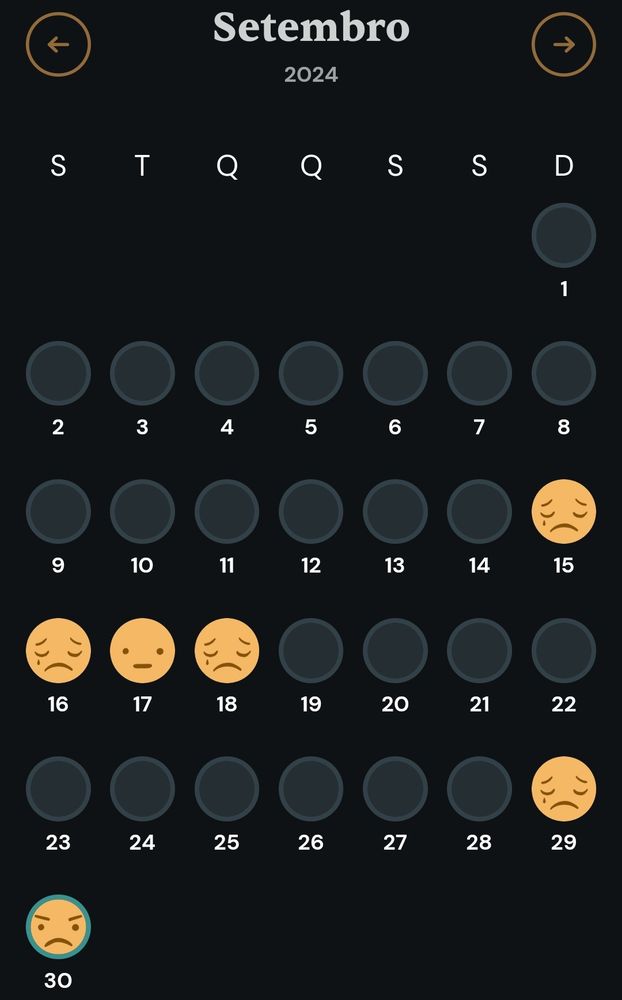The width and height of the screenshot is (622, 1000).
Task: Tap the circle for day 22
Action: pos(564,651)
